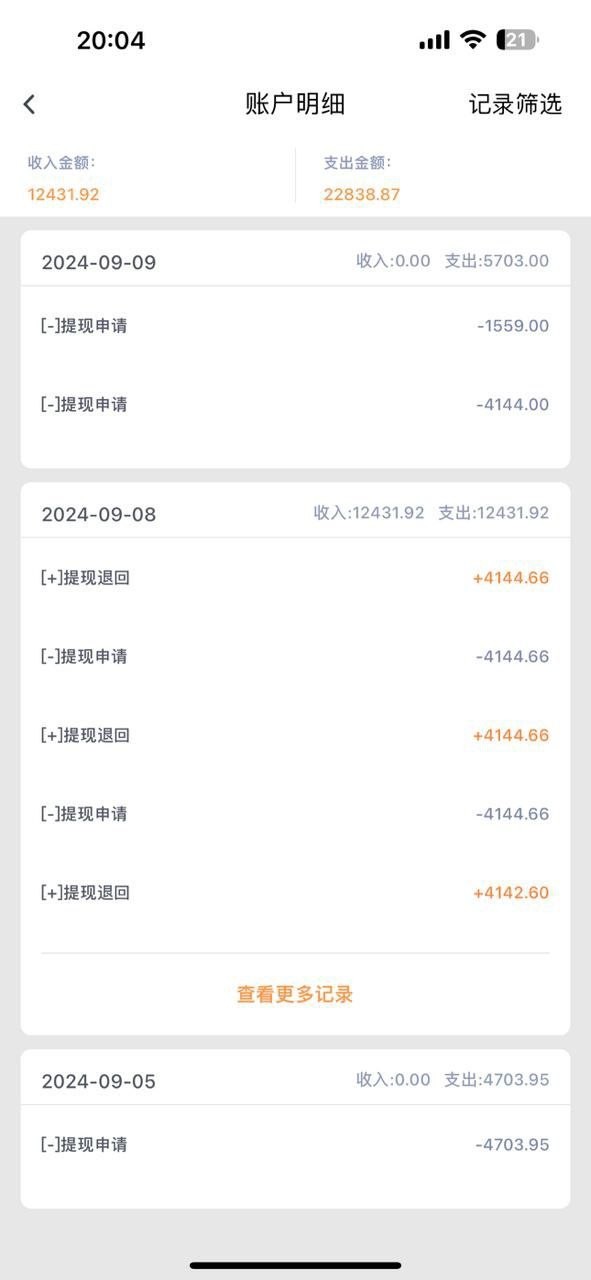
Task: Go back using the top-left arrow
Action: (x=29, y=104)
